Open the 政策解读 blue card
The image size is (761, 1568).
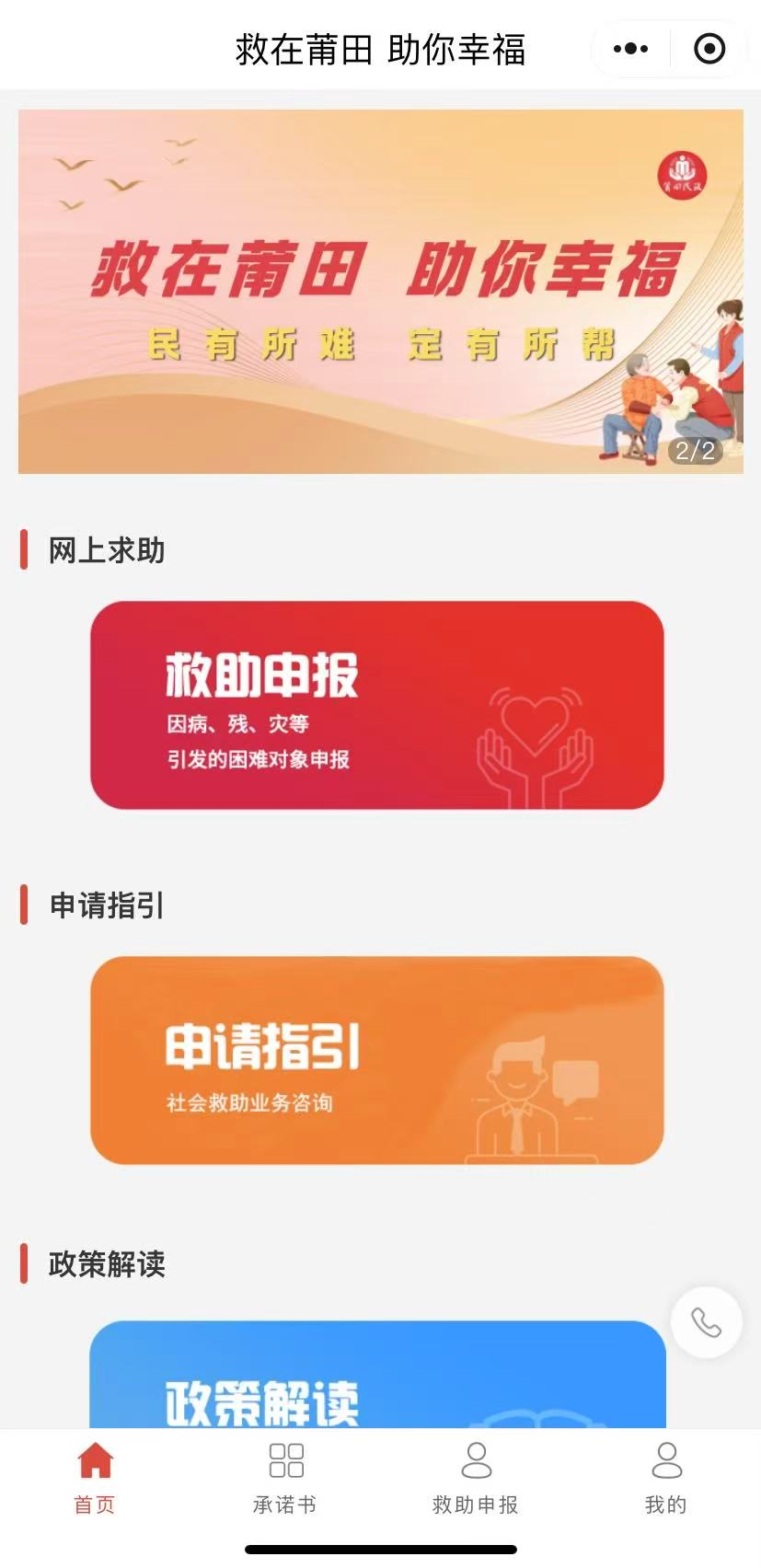click(x=376, y=1375)
